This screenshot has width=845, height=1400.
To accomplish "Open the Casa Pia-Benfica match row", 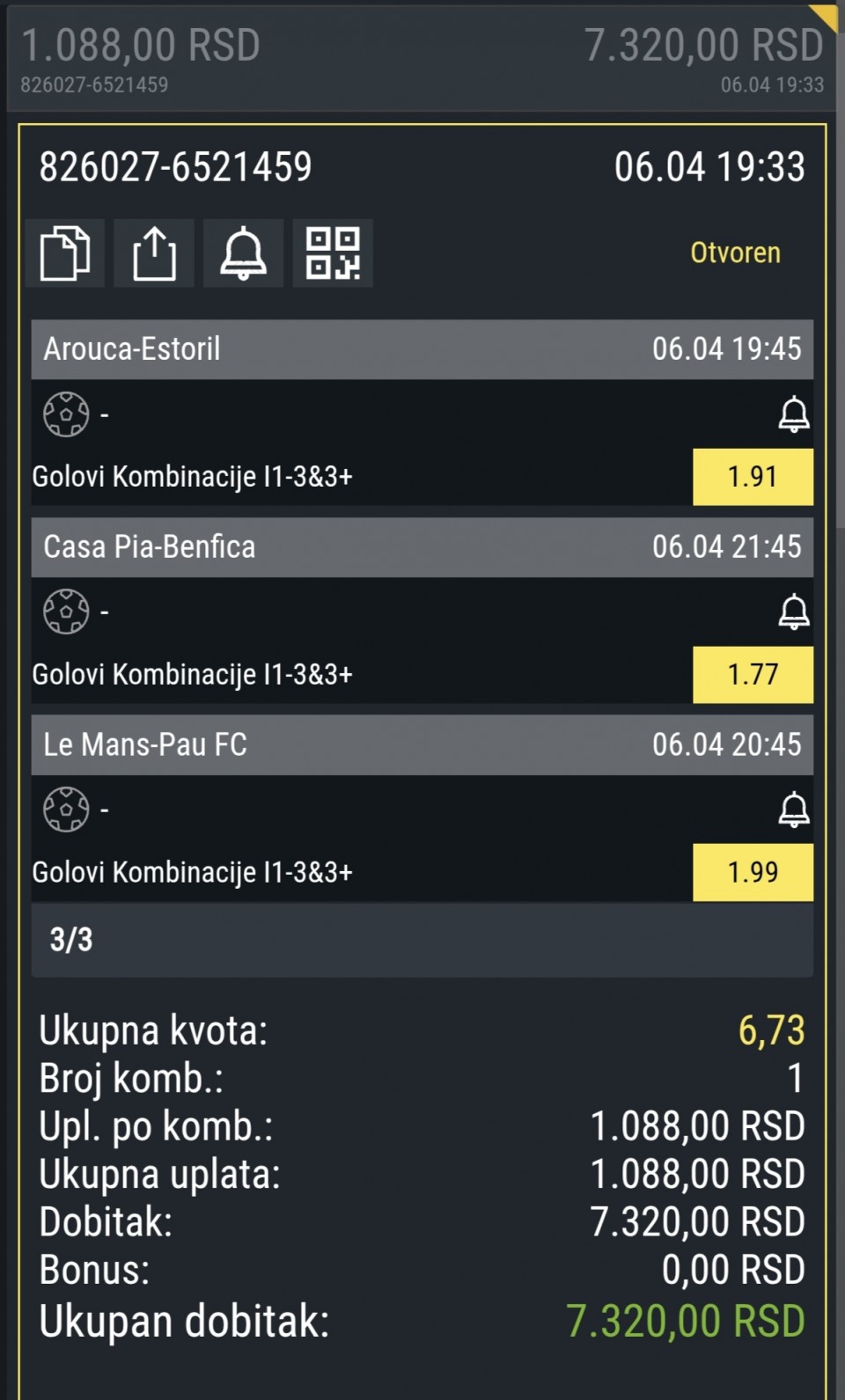I will pyautogui.click(x=422, y=547).
